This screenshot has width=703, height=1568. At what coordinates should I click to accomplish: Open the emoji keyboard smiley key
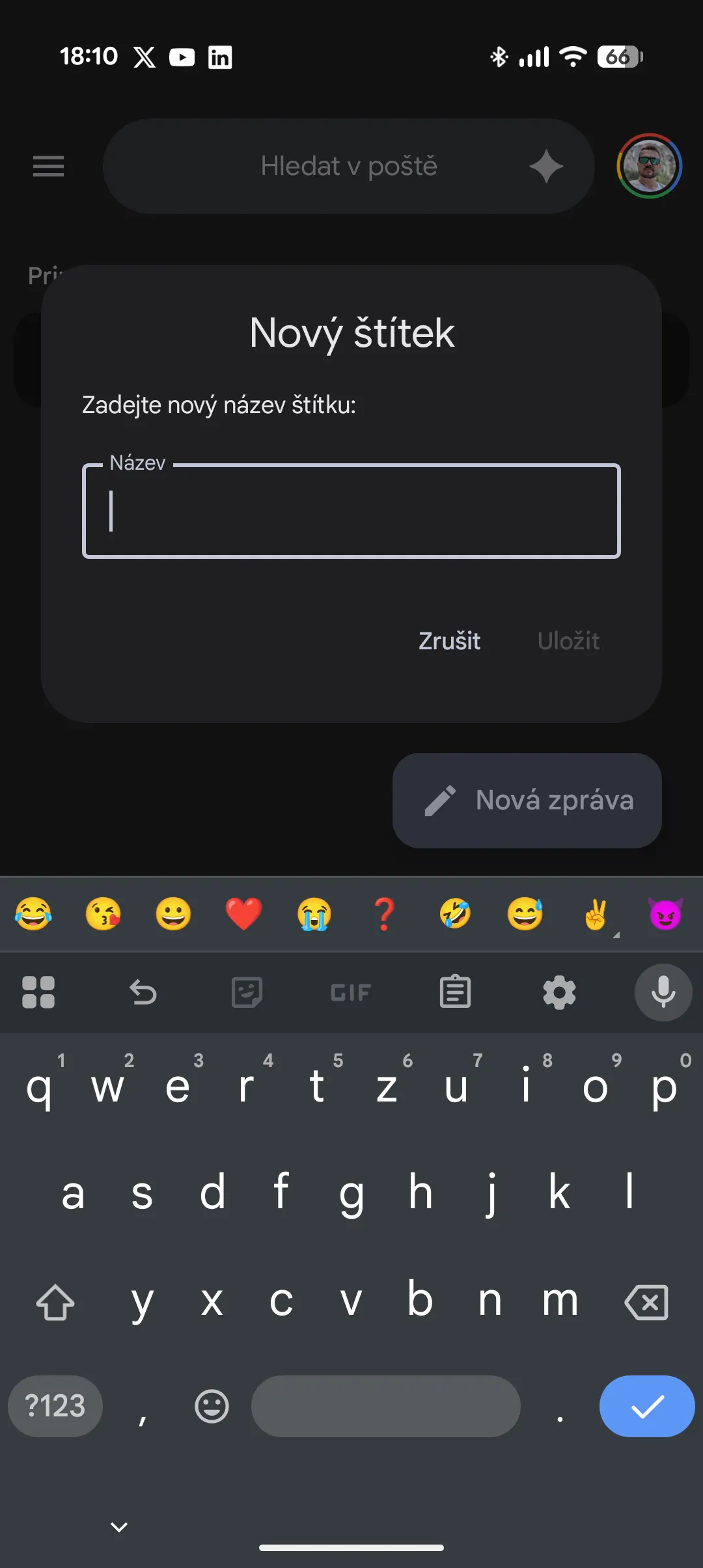(212, 1406)
